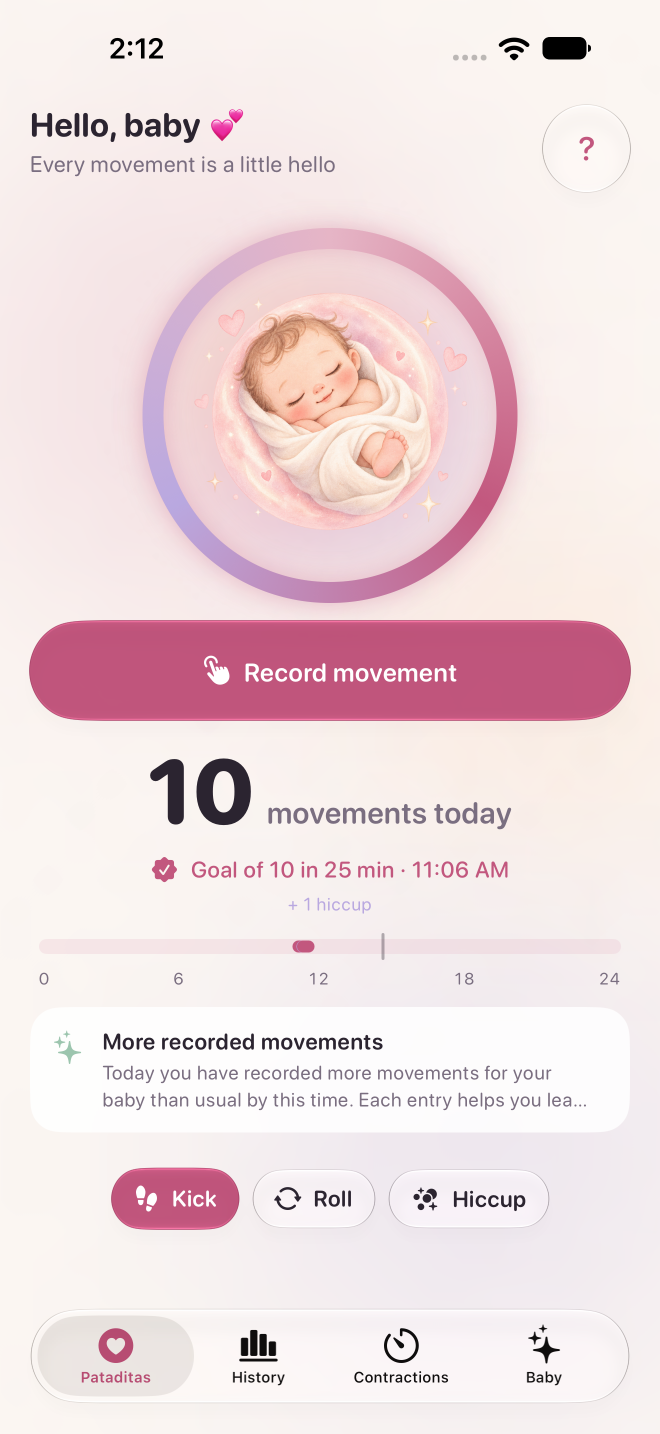Viewport: 660px width, 1434px height.
Task: Select the Pataditas tab
Action: [x=116, y=1356]
